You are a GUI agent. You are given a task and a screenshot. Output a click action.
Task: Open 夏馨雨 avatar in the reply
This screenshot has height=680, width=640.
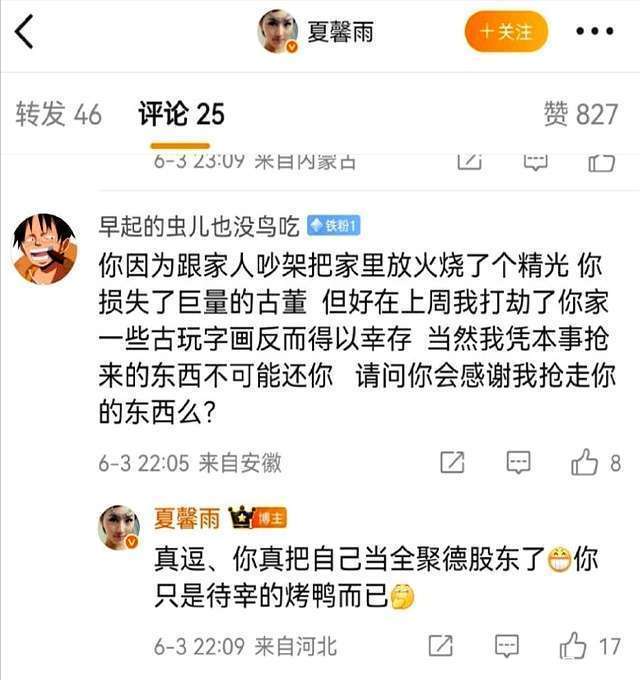click(118, 526)
